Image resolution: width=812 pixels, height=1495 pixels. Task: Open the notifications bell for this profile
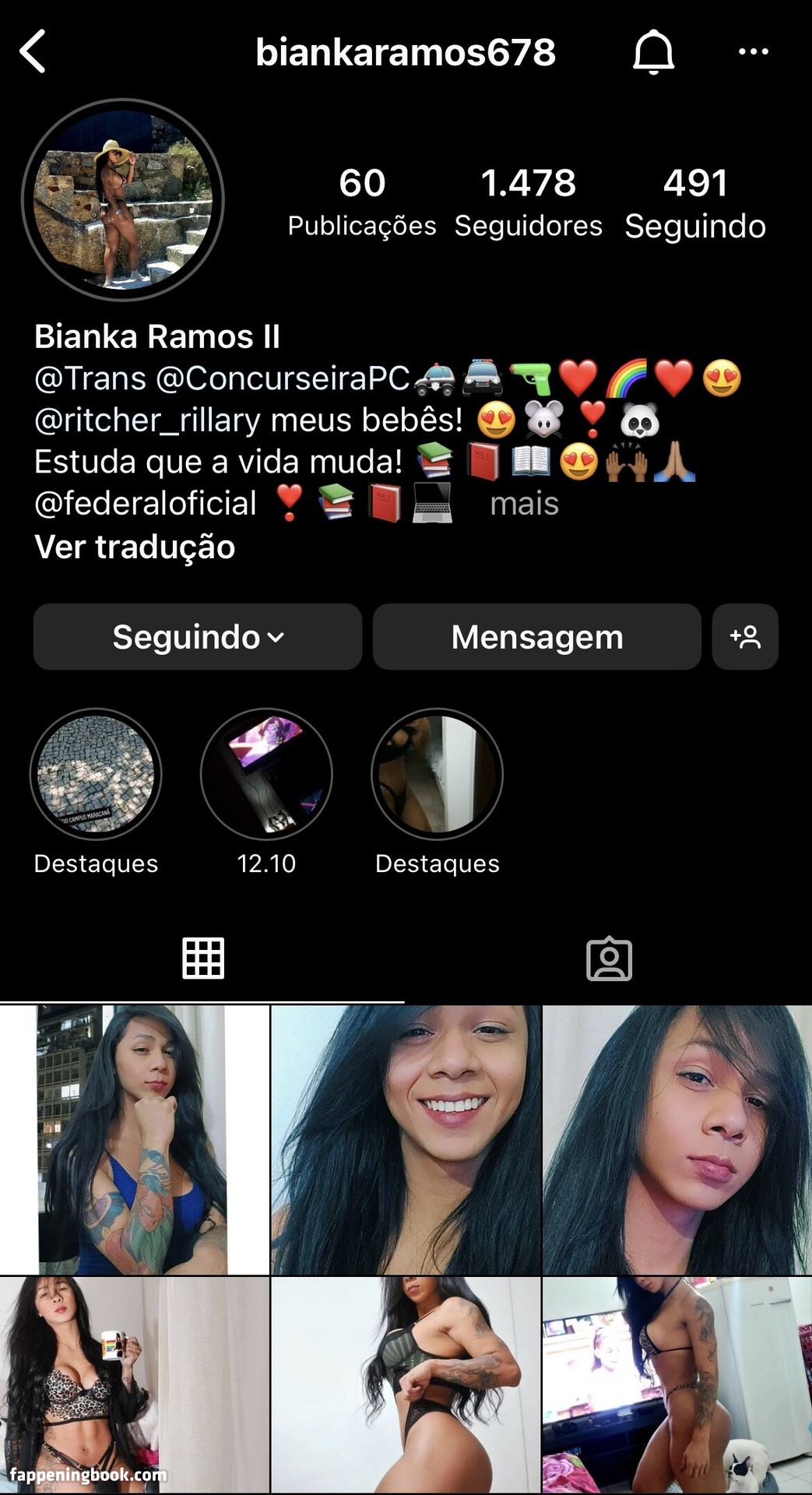(x=653, y=52)
